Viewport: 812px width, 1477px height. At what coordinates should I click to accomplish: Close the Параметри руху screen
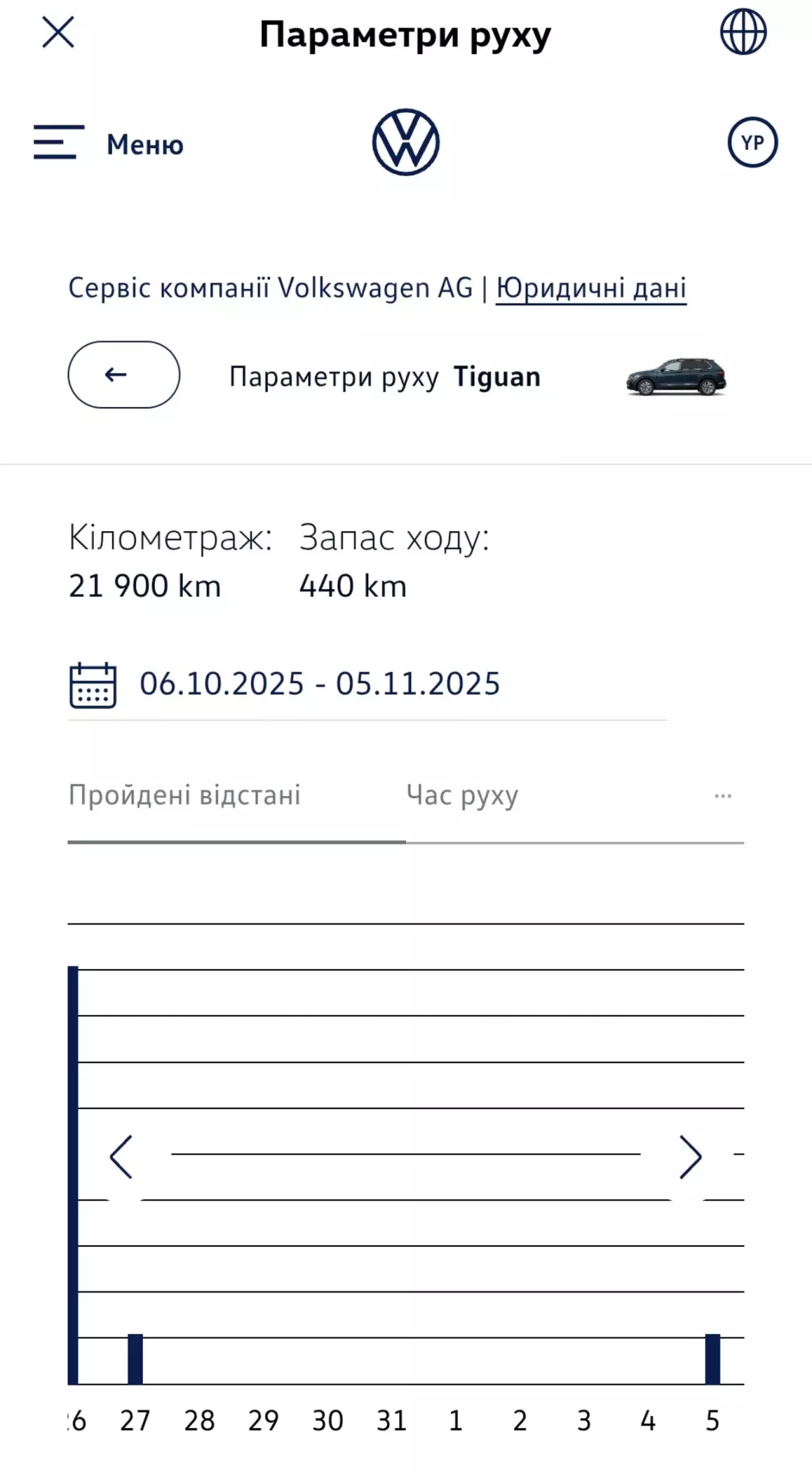(58, 33)
